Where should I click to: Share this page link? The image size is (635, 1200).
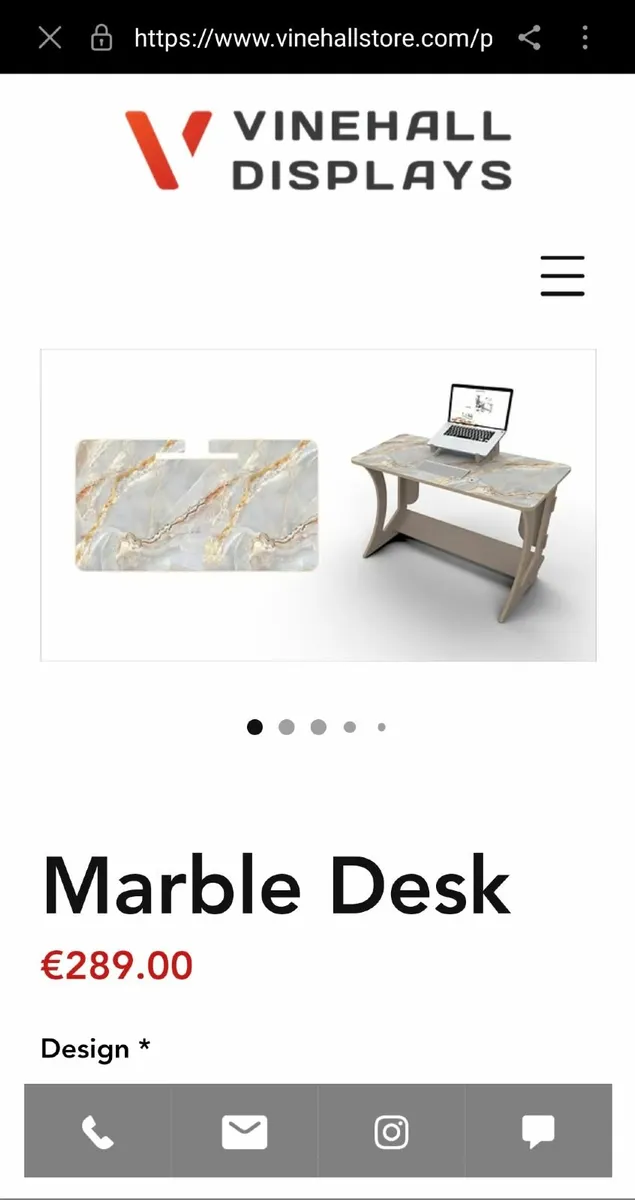tap(530, 38)
